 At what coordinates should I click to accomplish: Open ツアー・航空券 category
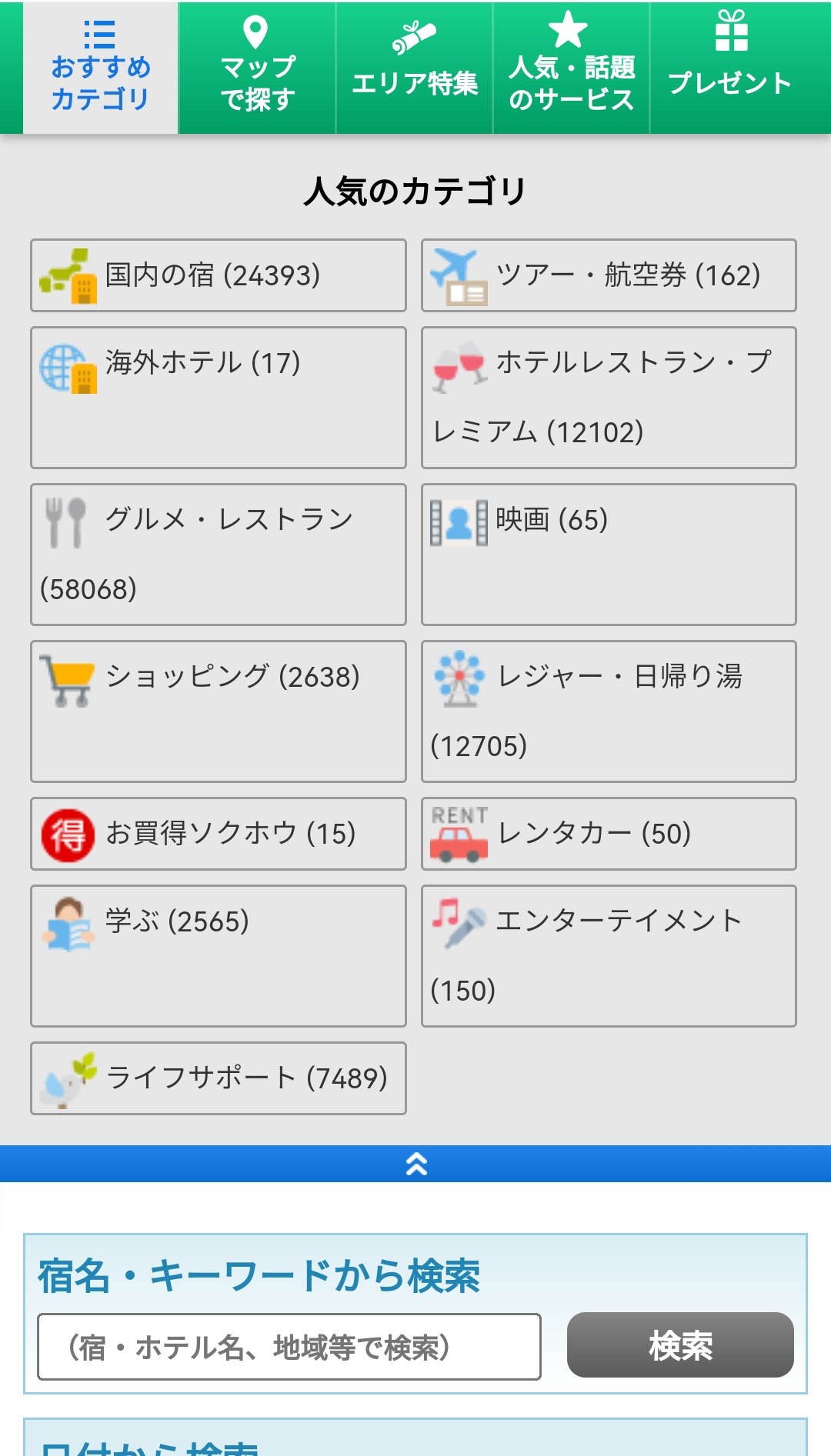pos(609,275)
